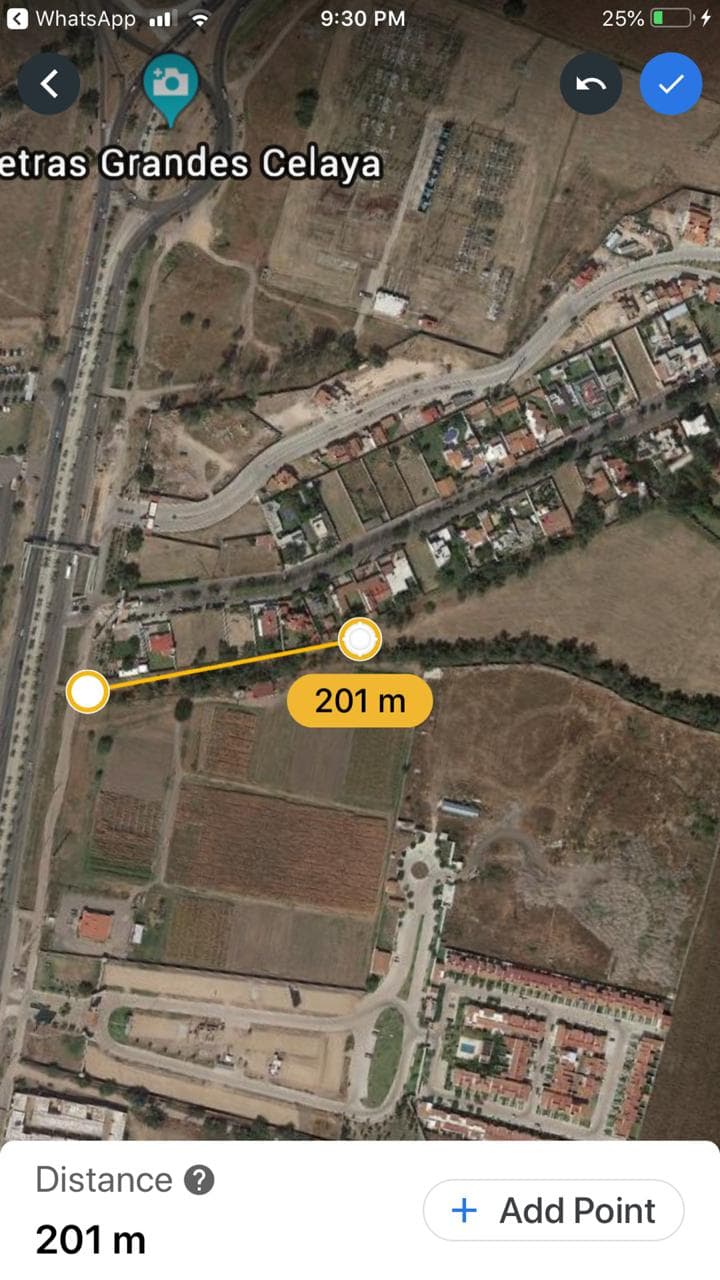Go back from the measure tool
This screenshot has height=1280, width=720.
coord(48,84)
